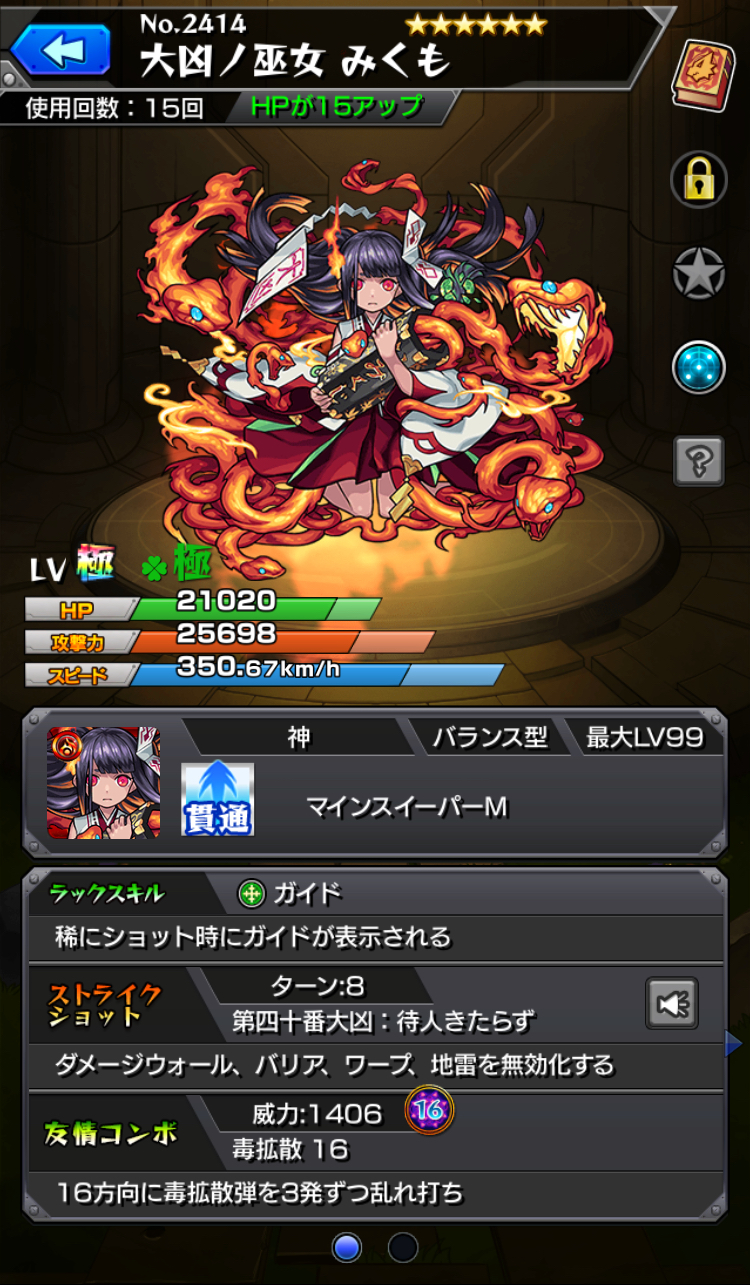Tap the blue arrow at right edge
This screenshot has height=1285, width=750.
[734, 1045]
